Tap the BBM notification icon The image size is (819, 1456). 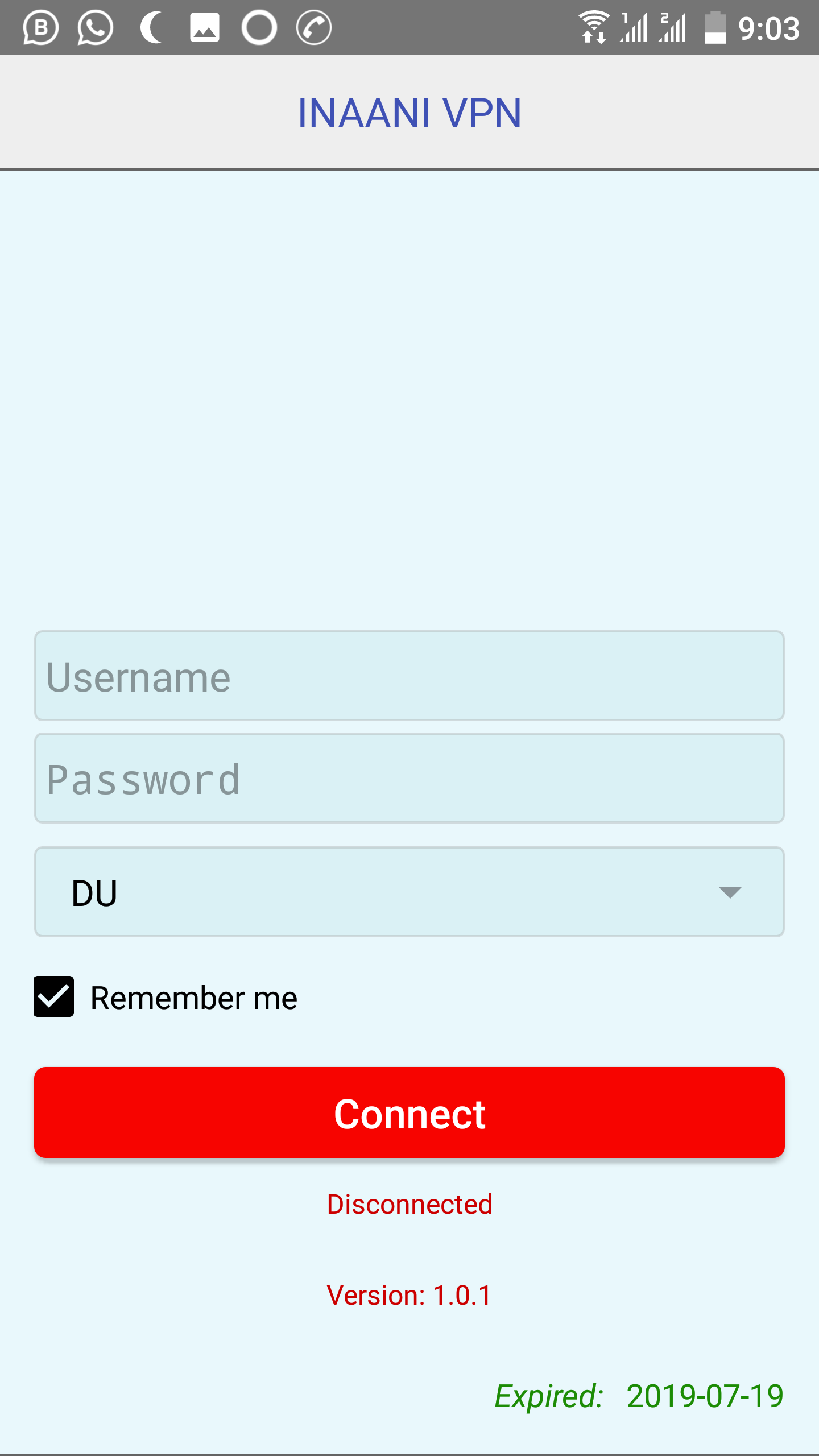click(41, 28)
